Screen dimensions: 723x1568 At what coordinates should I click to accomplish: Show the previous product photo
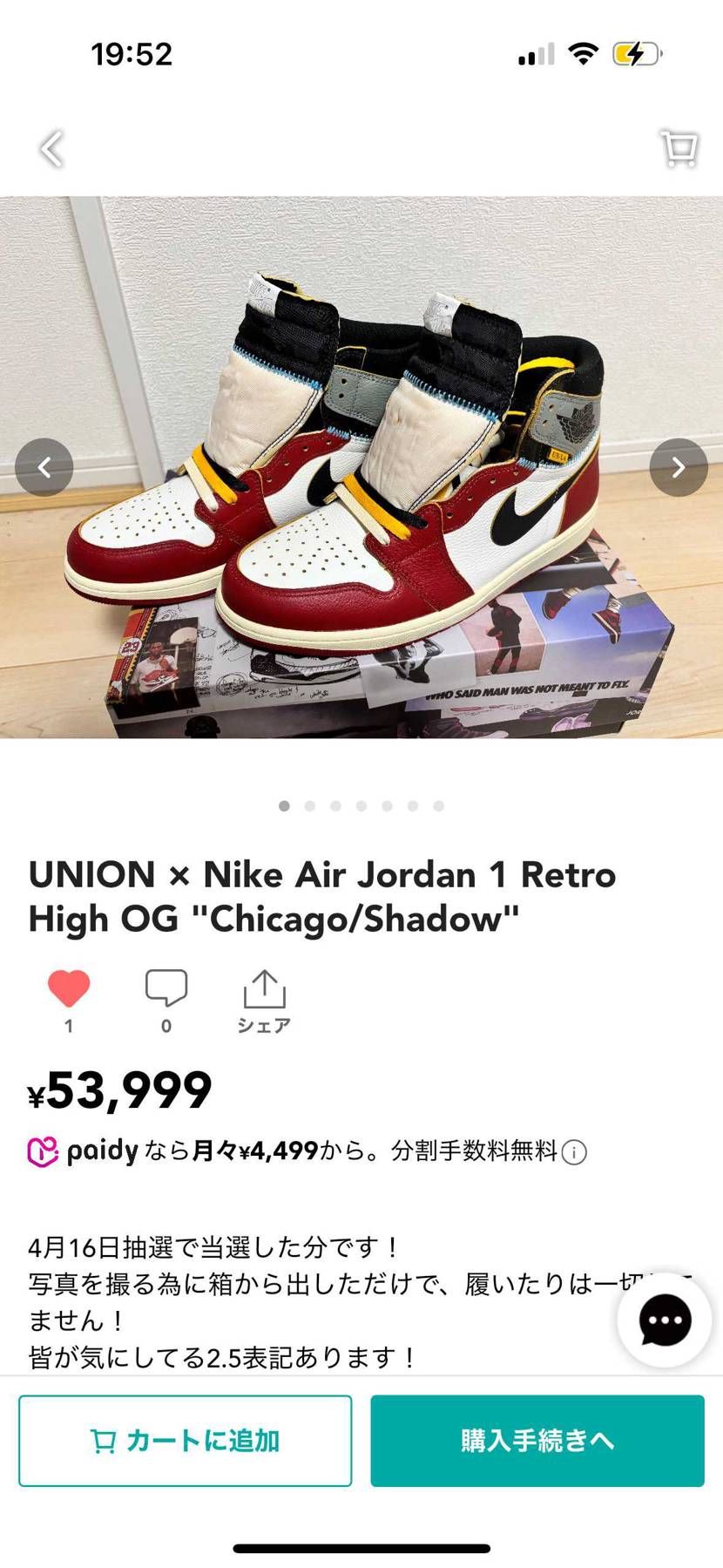click(x=44, y=467)
